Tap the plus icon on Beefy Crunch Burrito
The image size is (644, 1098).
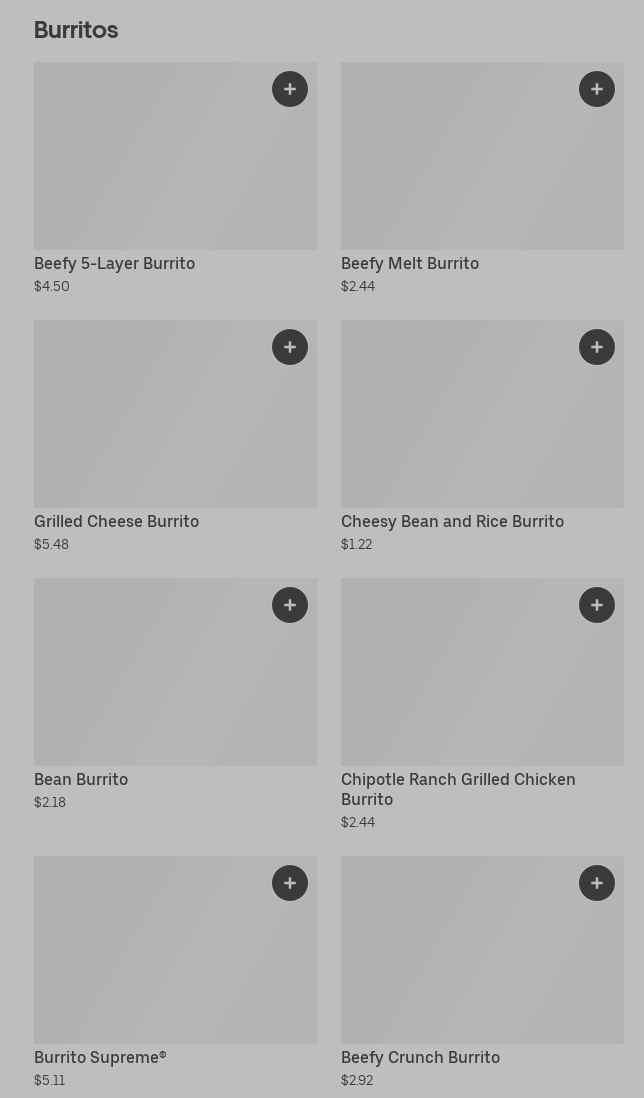pos(597,883)
